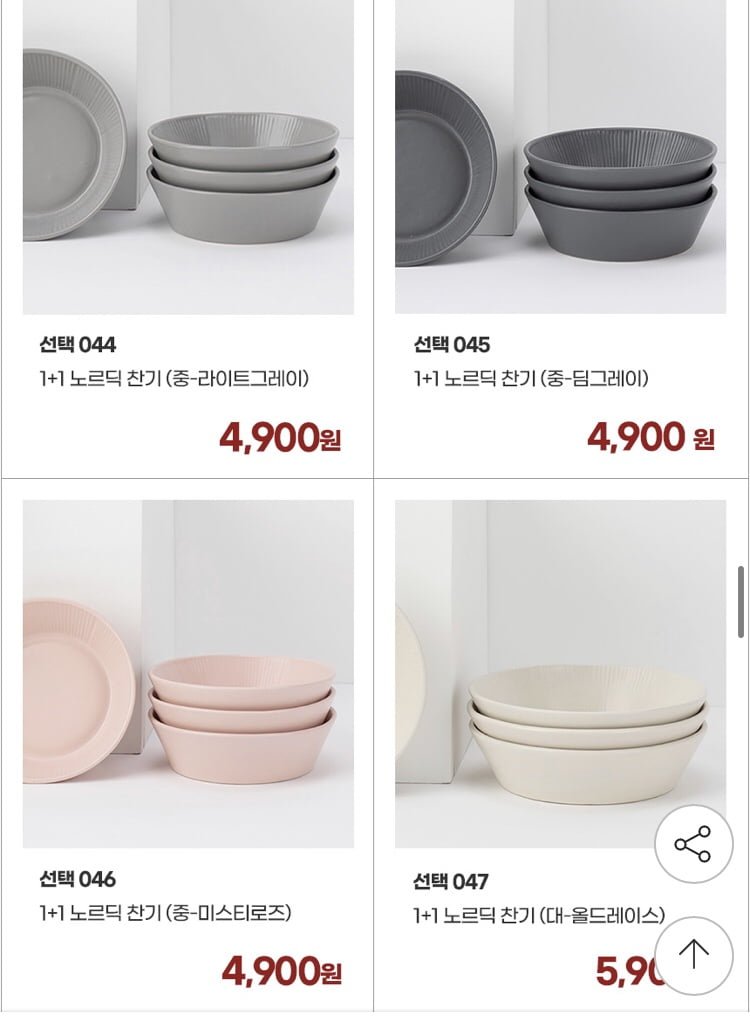Share this product page

pos(693,844)
